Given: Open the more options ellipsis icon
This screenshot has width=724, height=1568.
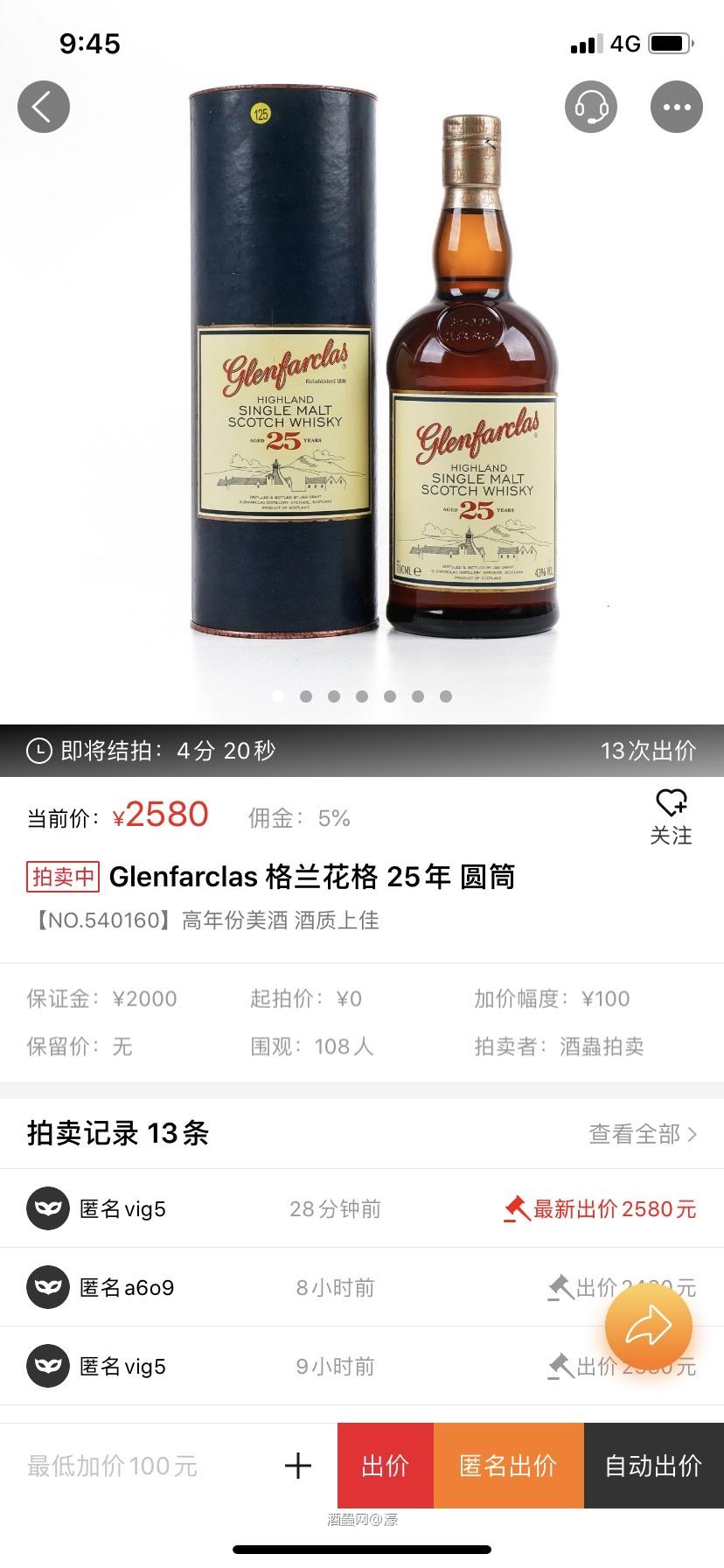Looking at the screenshot, I should tap(675, 107).
